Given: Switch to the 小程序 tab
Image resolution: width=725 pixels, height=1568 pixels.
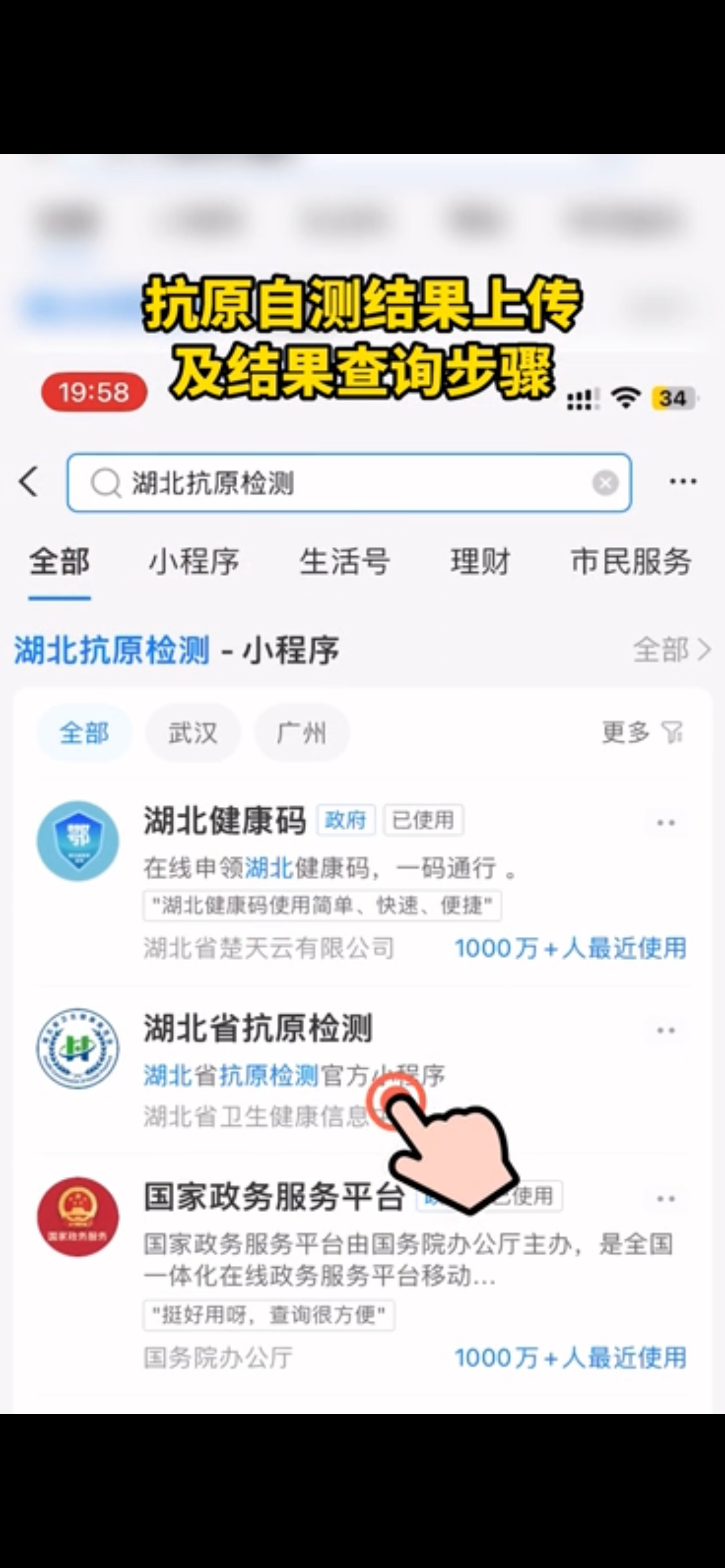Looking at the screenshot, I should pos(193,562).
